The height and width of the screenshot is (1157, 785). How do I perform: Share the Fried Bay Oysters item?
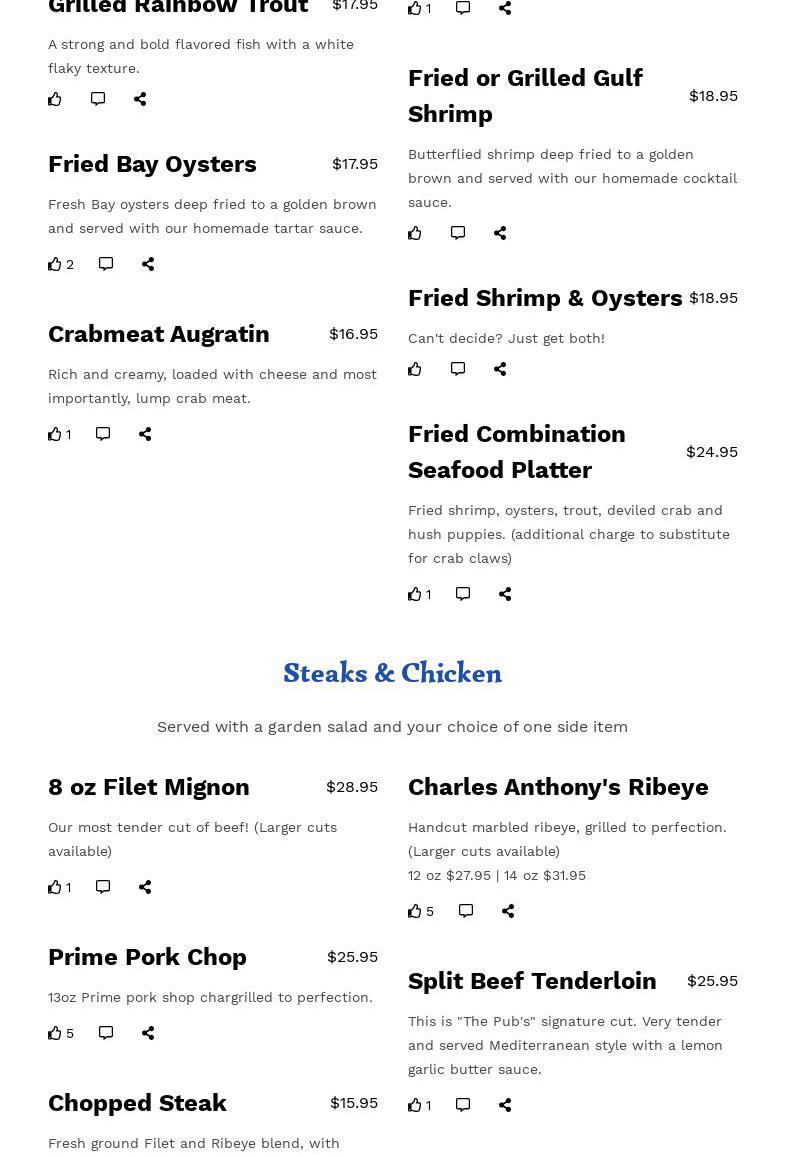[148, 264]
